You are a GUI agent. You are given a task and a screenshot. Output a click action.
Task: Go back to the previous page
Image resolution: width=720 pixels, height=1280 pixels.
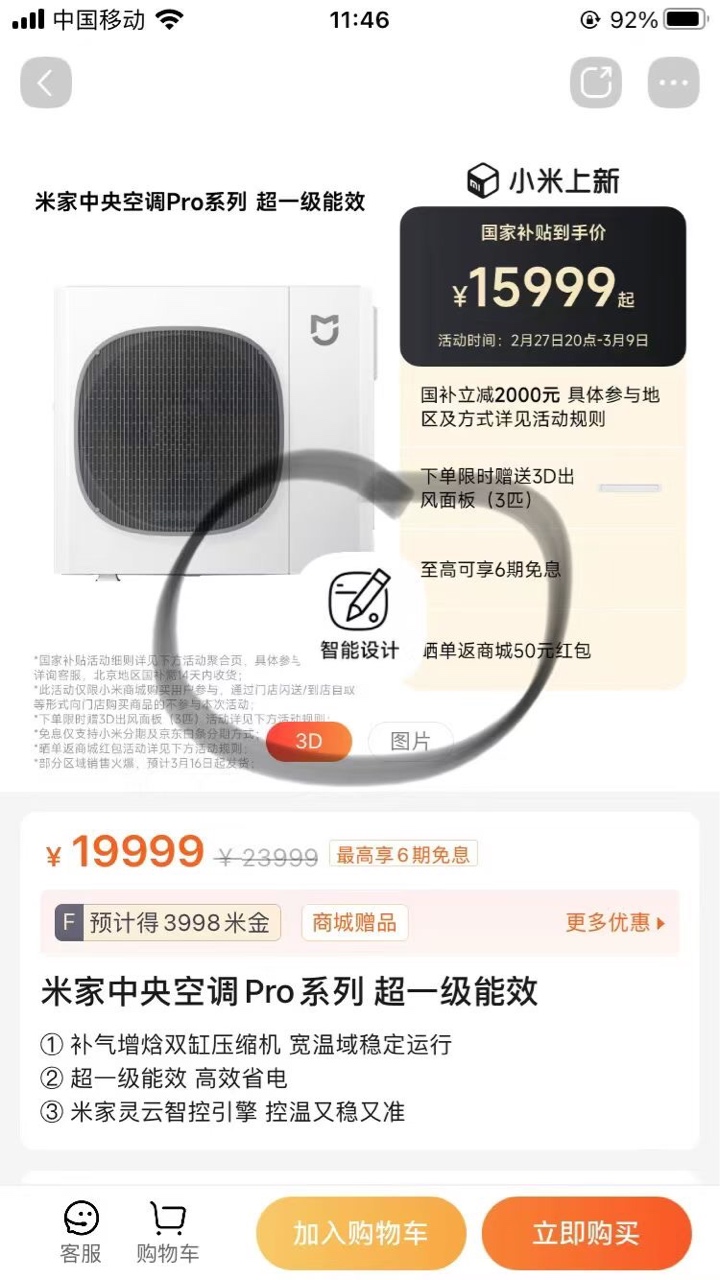[46, 83]
